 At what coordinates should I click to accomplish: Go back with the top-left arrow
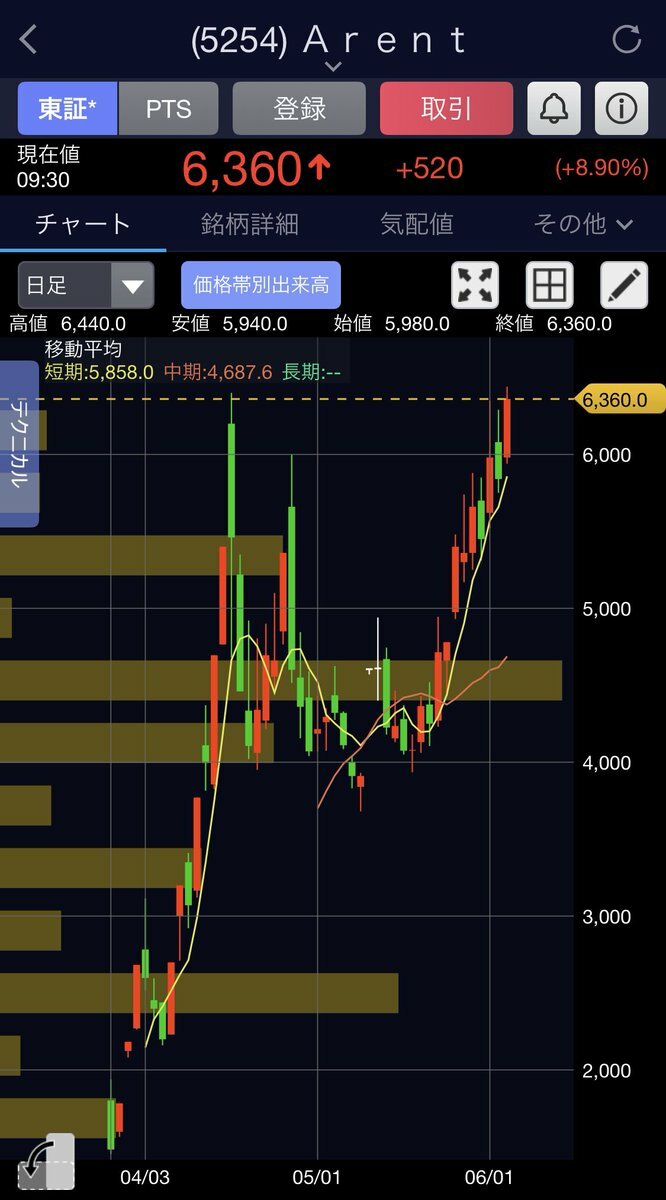click(x=28, y=40)
